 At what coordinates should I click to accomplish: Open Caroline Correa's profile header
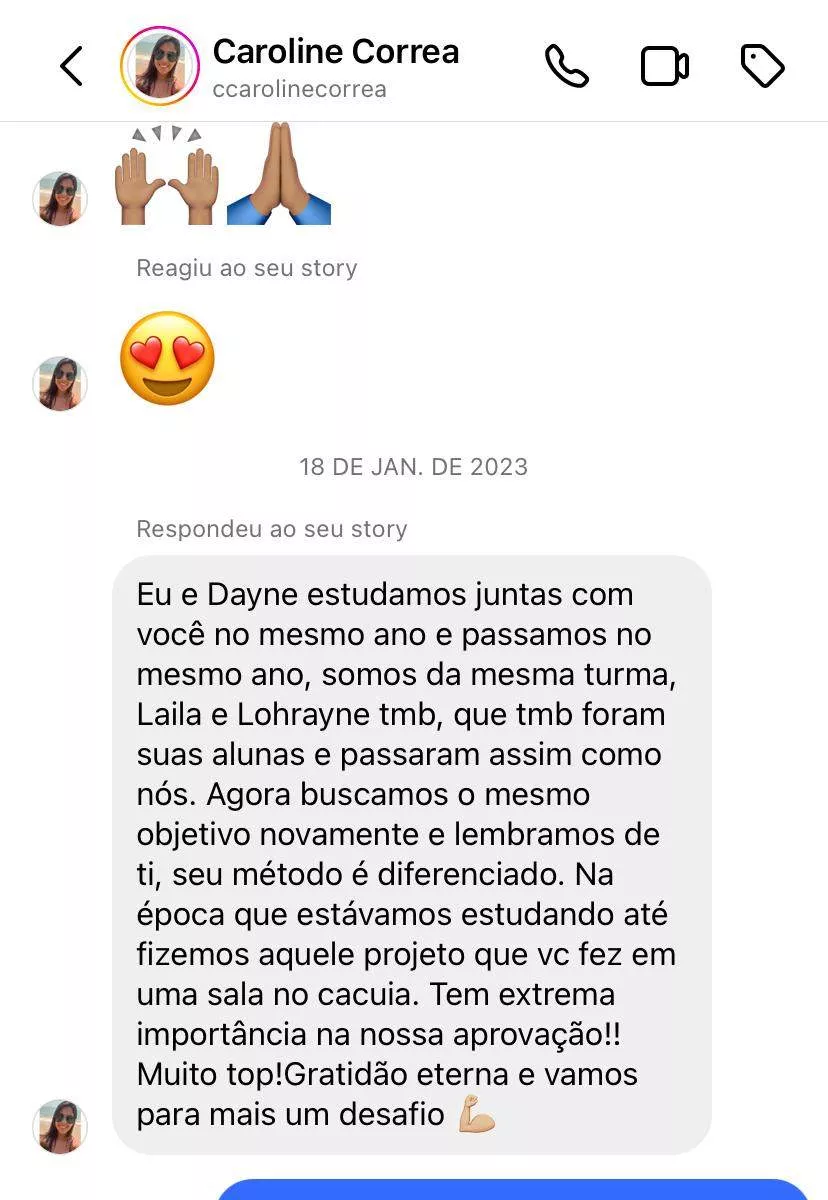(x=335, y=66)
